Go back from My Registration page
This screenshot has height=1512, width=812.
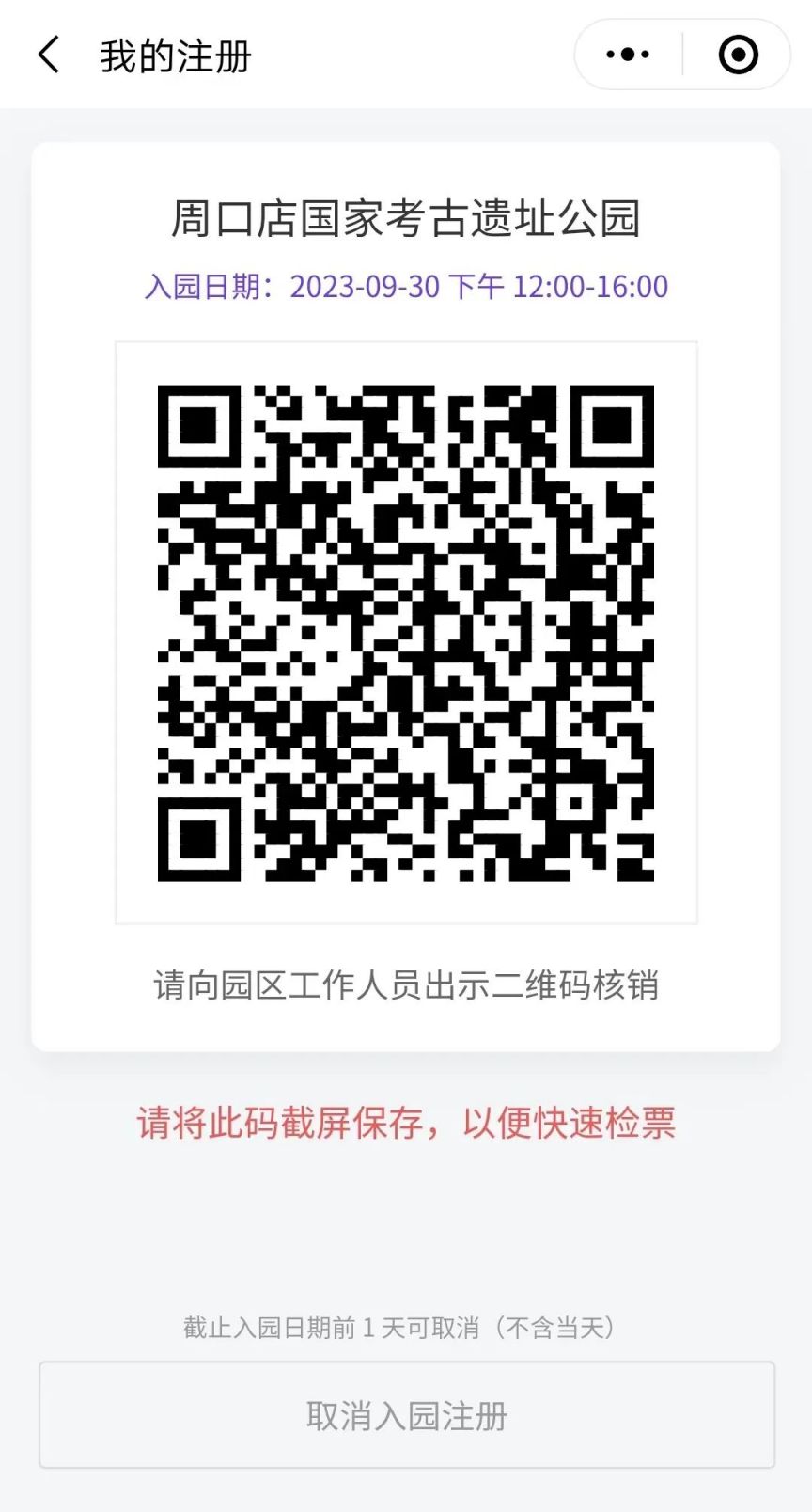(x=49, y=55)
